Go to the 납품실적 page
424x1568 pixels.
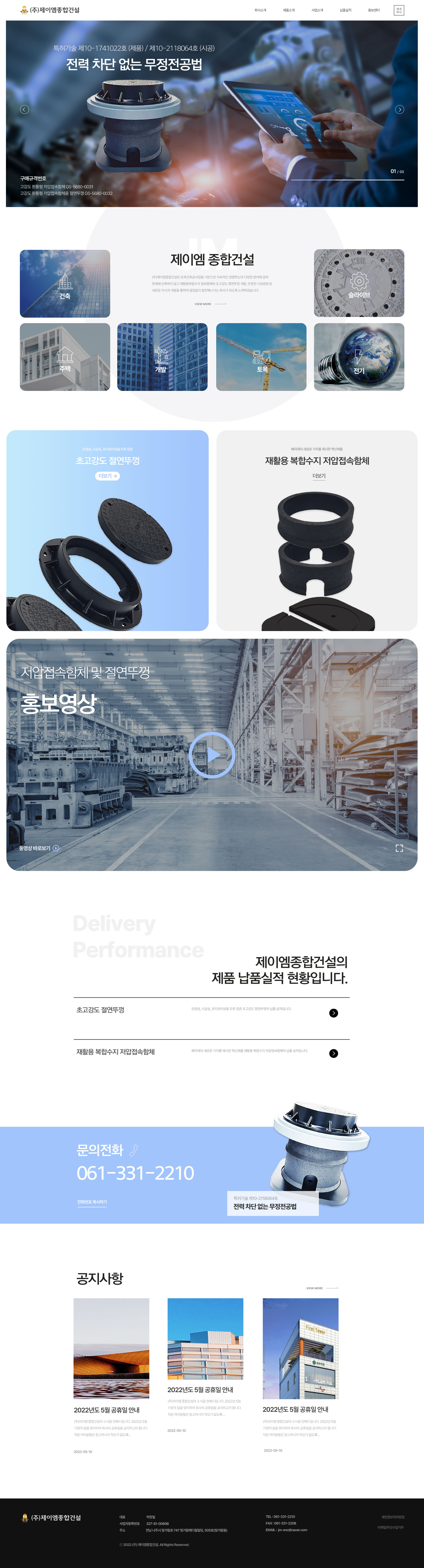click(345, 10)
